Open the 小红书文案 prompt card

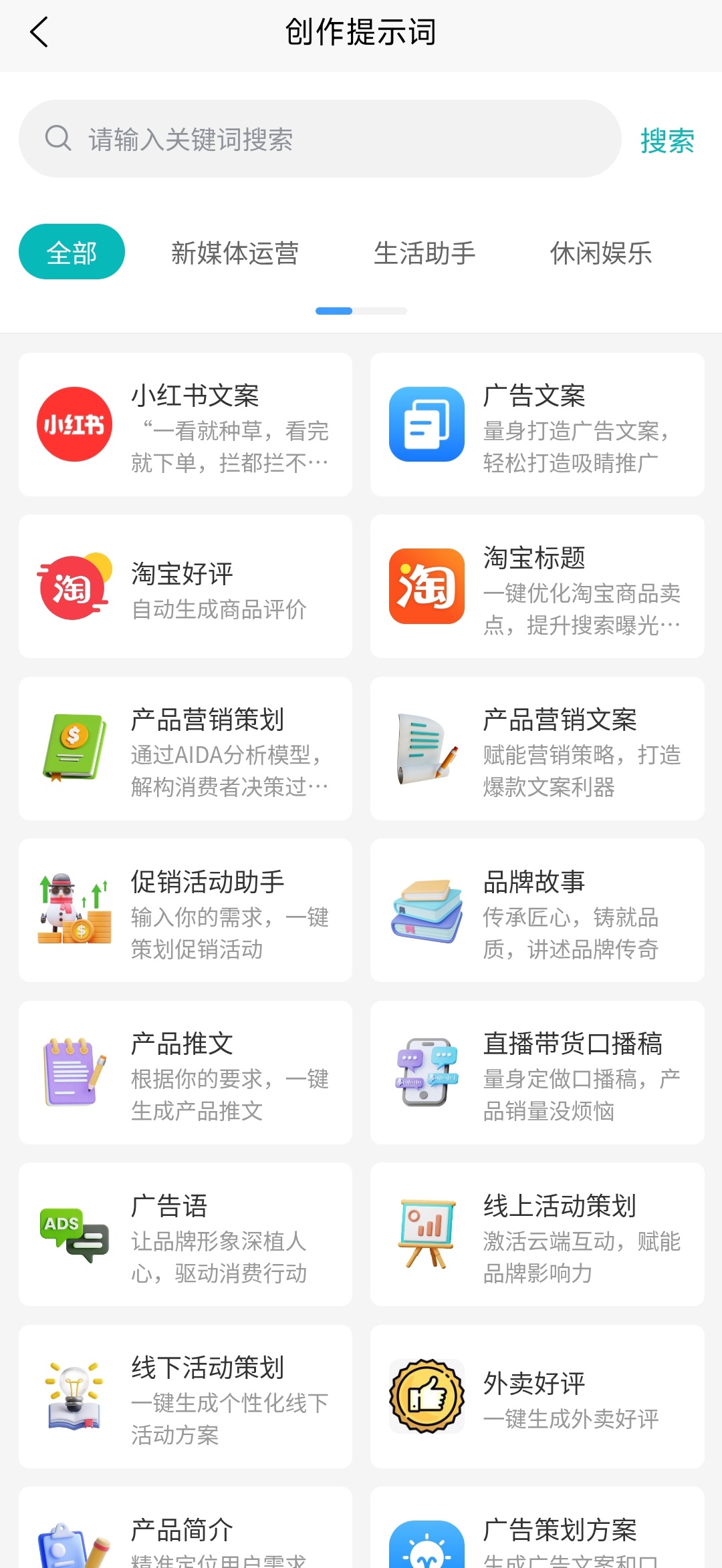coord(185,425)
